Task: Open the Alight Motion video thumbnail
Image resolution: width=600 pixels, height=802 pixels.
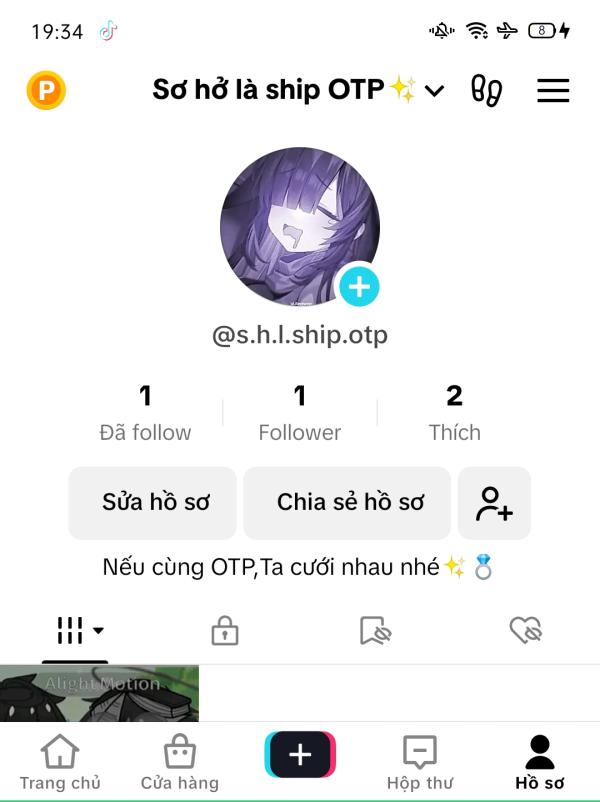Action: point(99,693)
